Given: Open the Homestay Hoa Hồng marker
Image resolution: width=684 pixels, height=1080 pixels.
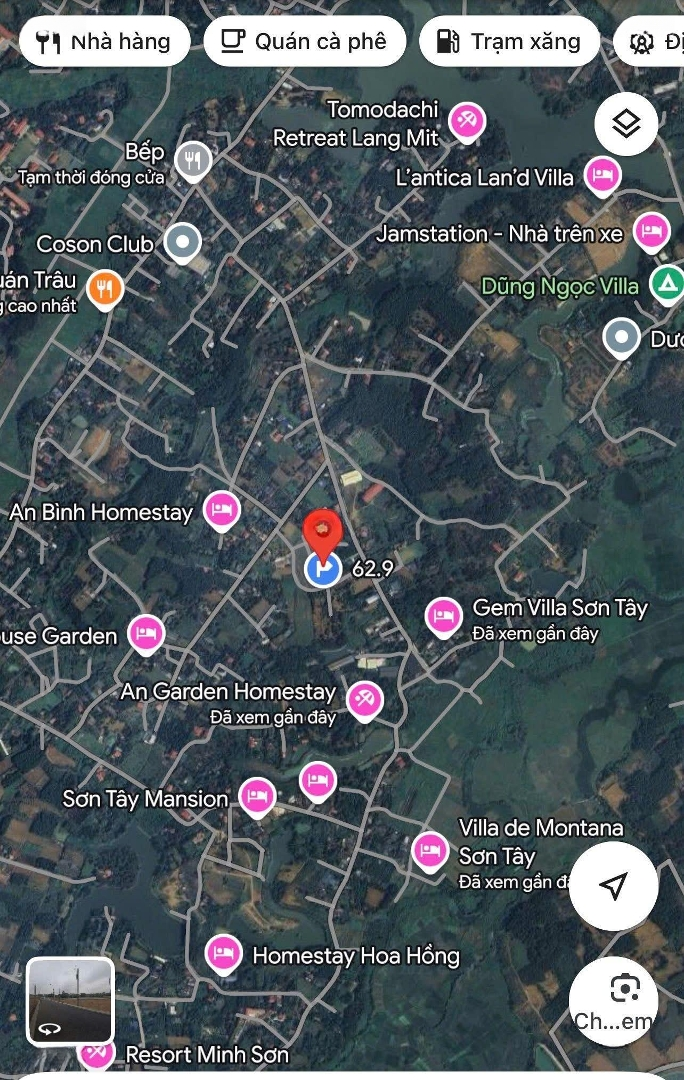Looking at the screenshot, I should point(222,952).
